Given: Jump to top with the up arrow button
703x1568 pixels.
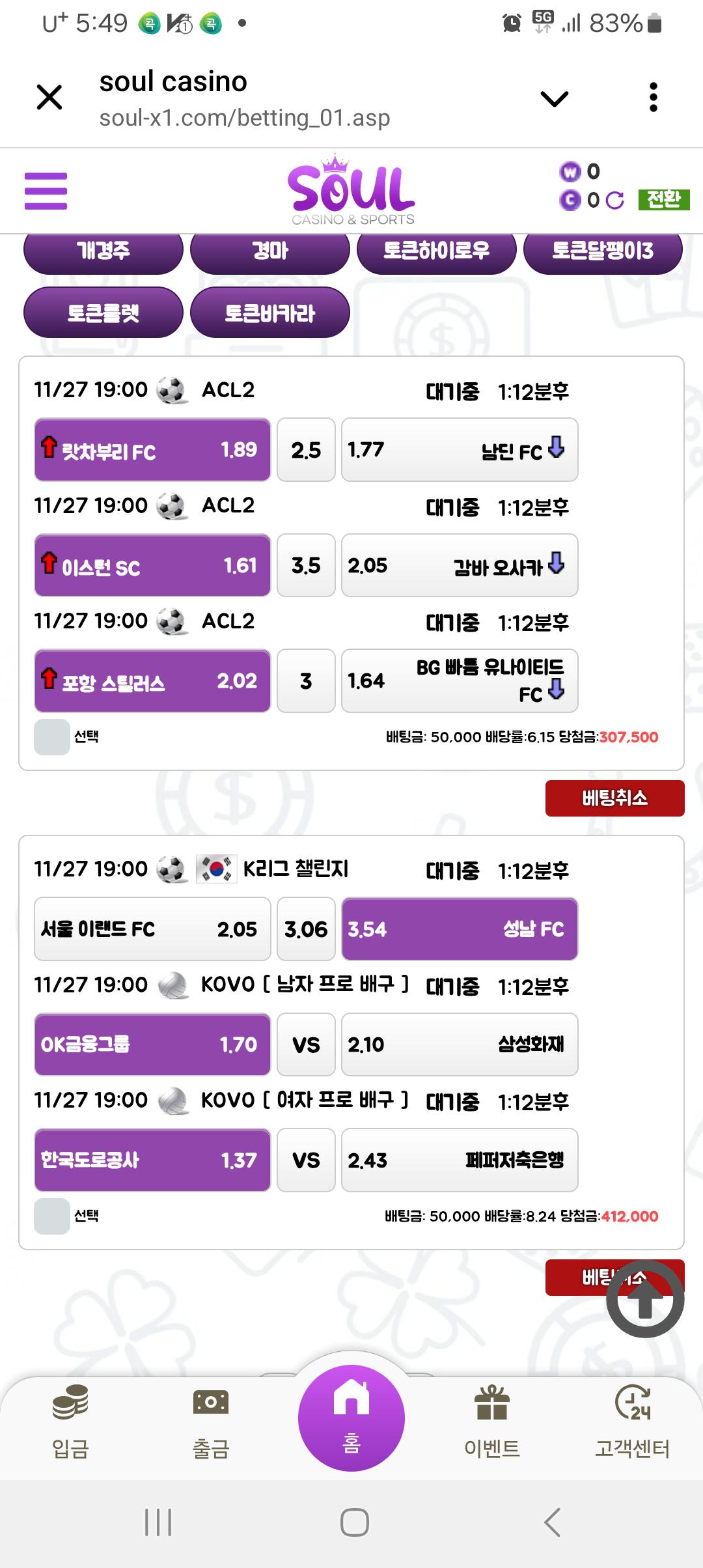Looking at the screenshot, I should click(644, 1300).
